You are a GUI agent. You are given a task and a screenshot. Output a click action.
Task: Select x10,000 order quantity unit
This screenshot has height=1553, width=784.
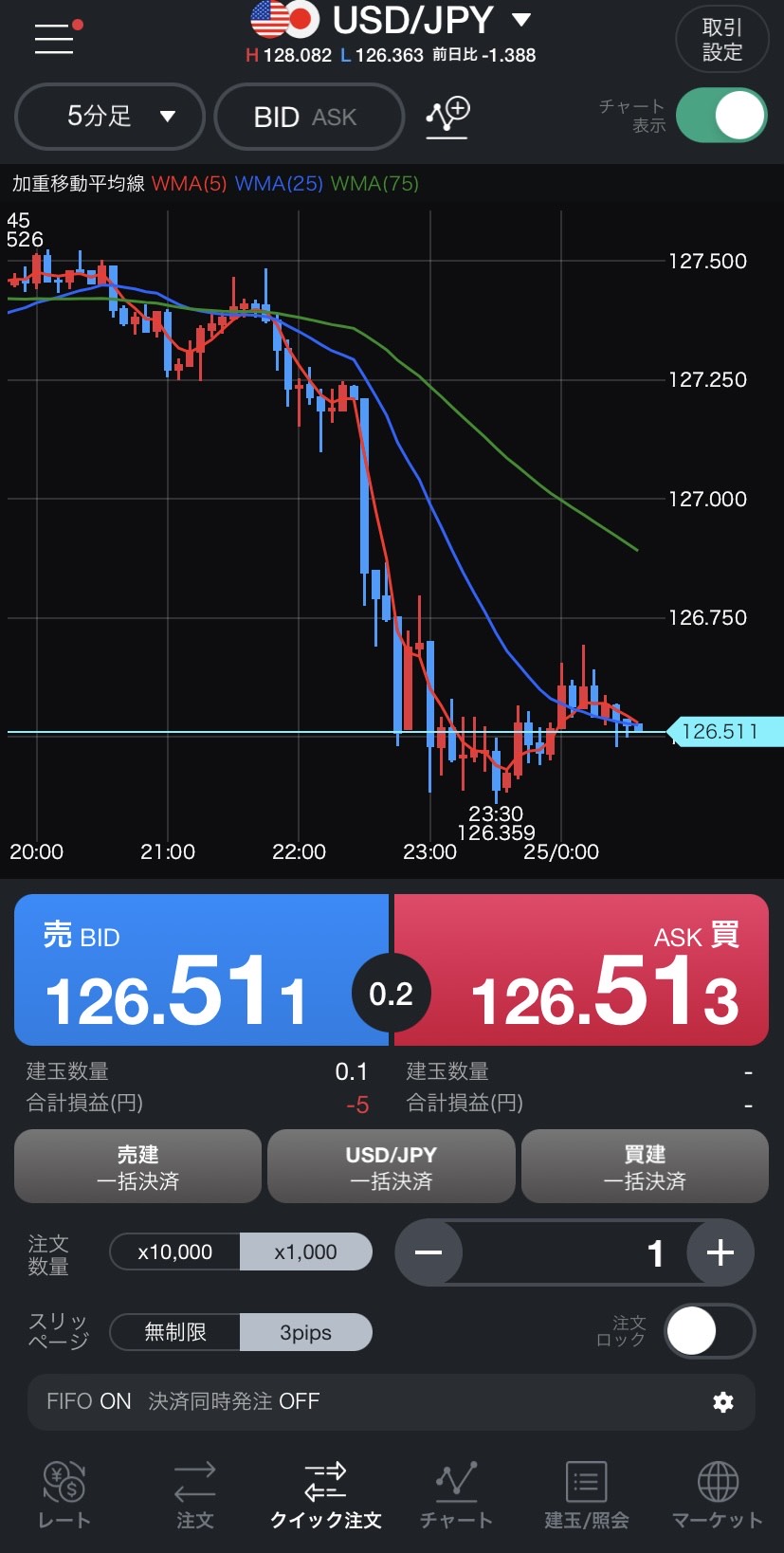pos(174,1252)
